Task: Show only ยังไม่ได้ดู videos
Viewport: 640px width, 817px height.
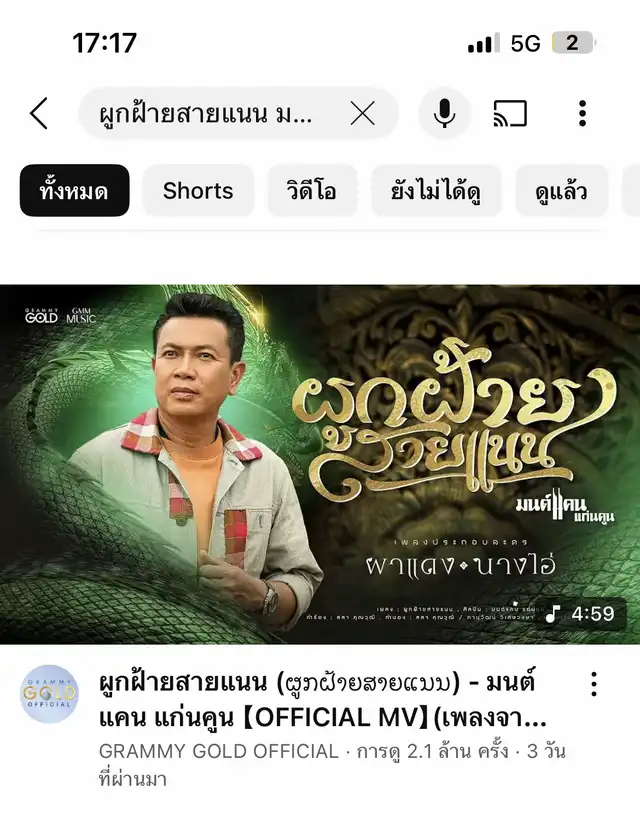Action: (x=436, y=191)
